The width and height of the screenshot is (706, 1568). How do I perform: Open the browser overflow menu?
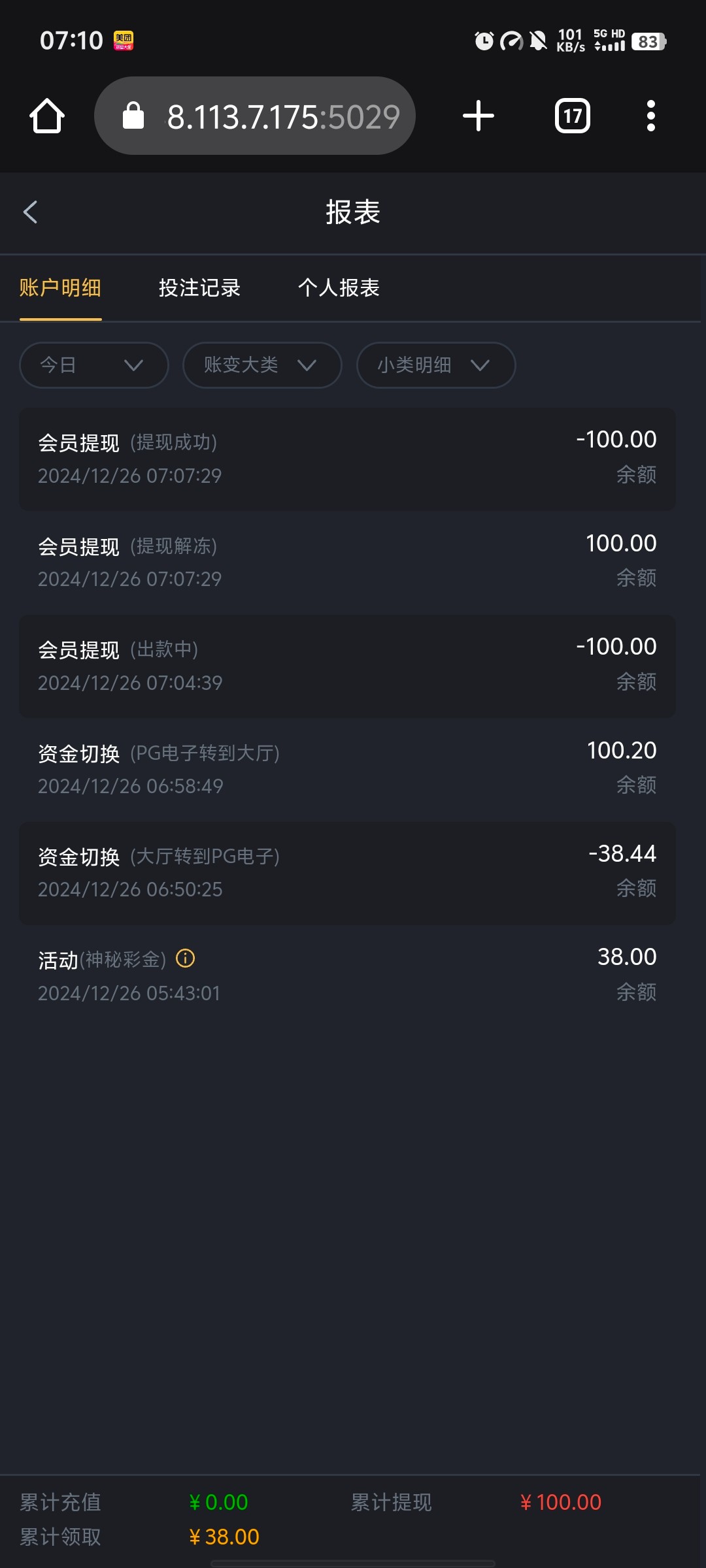pyautogui.click(x=650, y=116)
